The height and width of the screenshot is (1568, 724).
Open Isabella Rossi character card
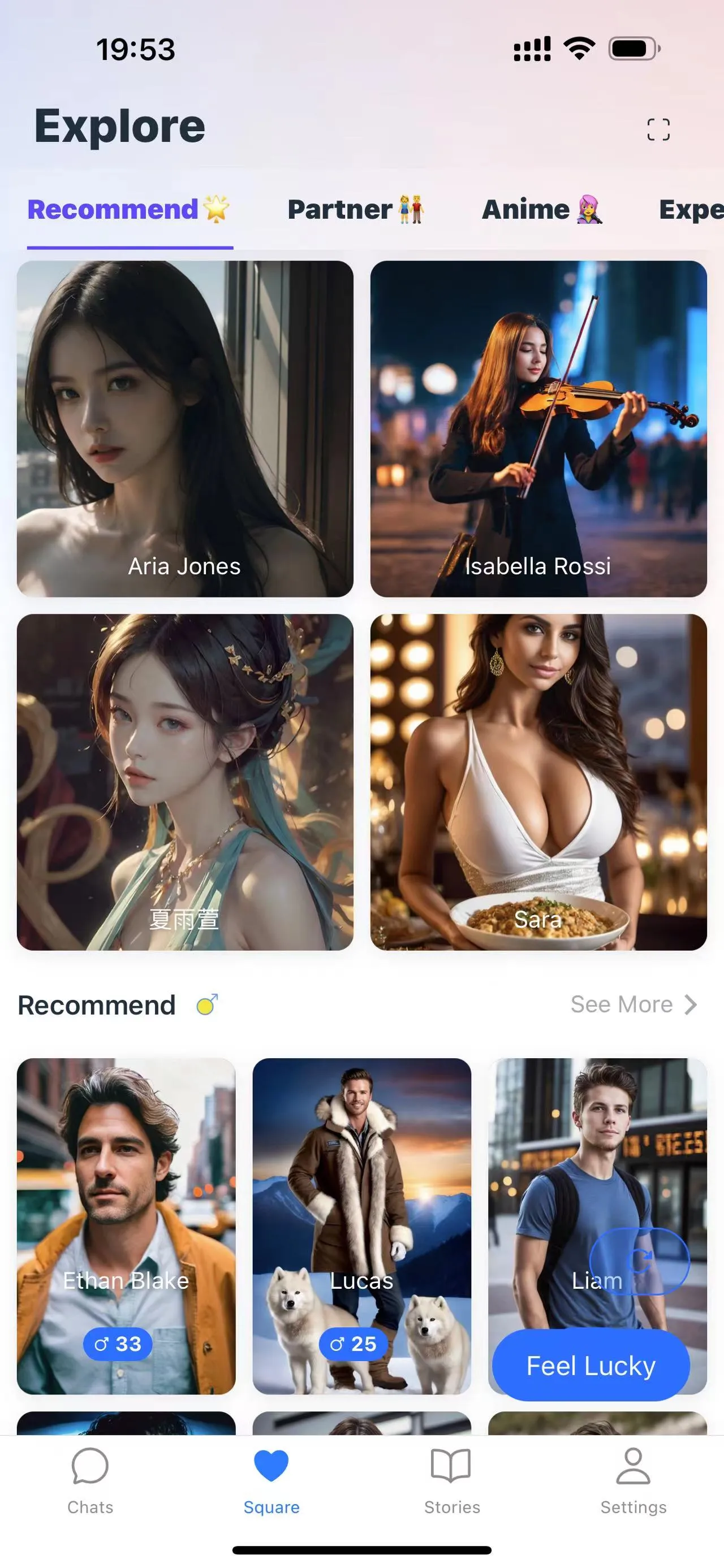click(x=538, y=428)
